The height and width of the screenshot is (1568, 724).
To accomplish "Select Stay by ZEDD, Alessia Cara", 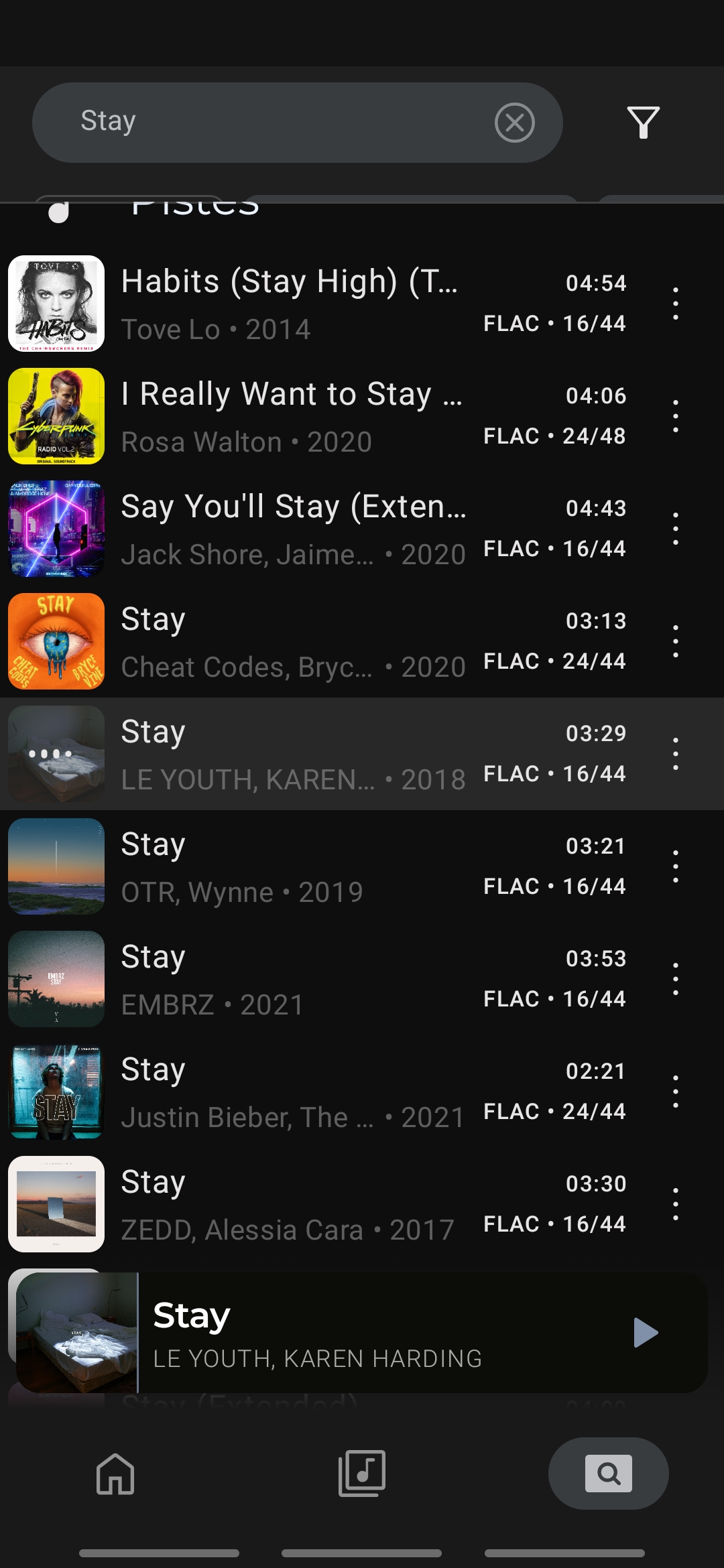I will point(288,1204).
